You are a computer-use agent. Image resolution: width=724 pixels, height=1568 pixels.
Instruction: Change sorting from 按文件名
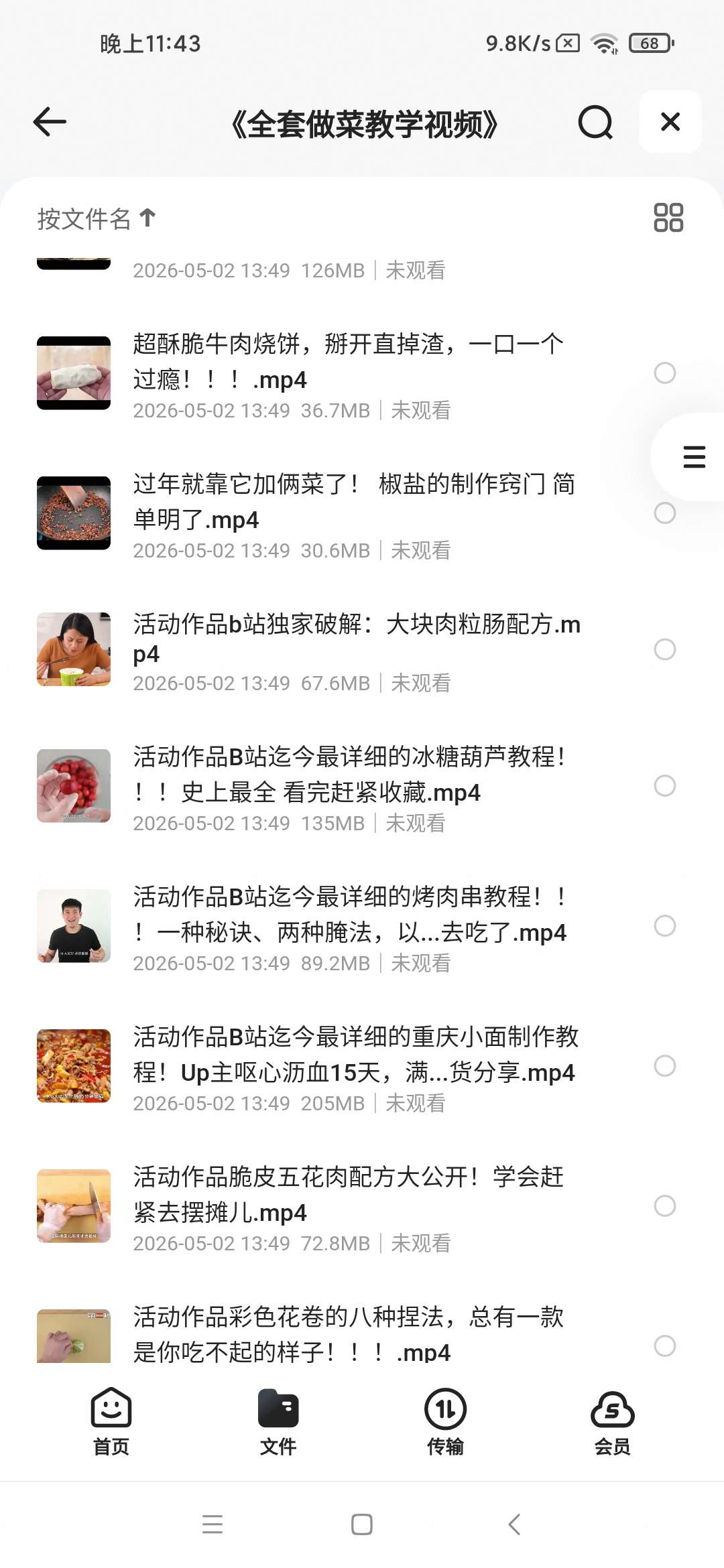click(x=97, y=218)
